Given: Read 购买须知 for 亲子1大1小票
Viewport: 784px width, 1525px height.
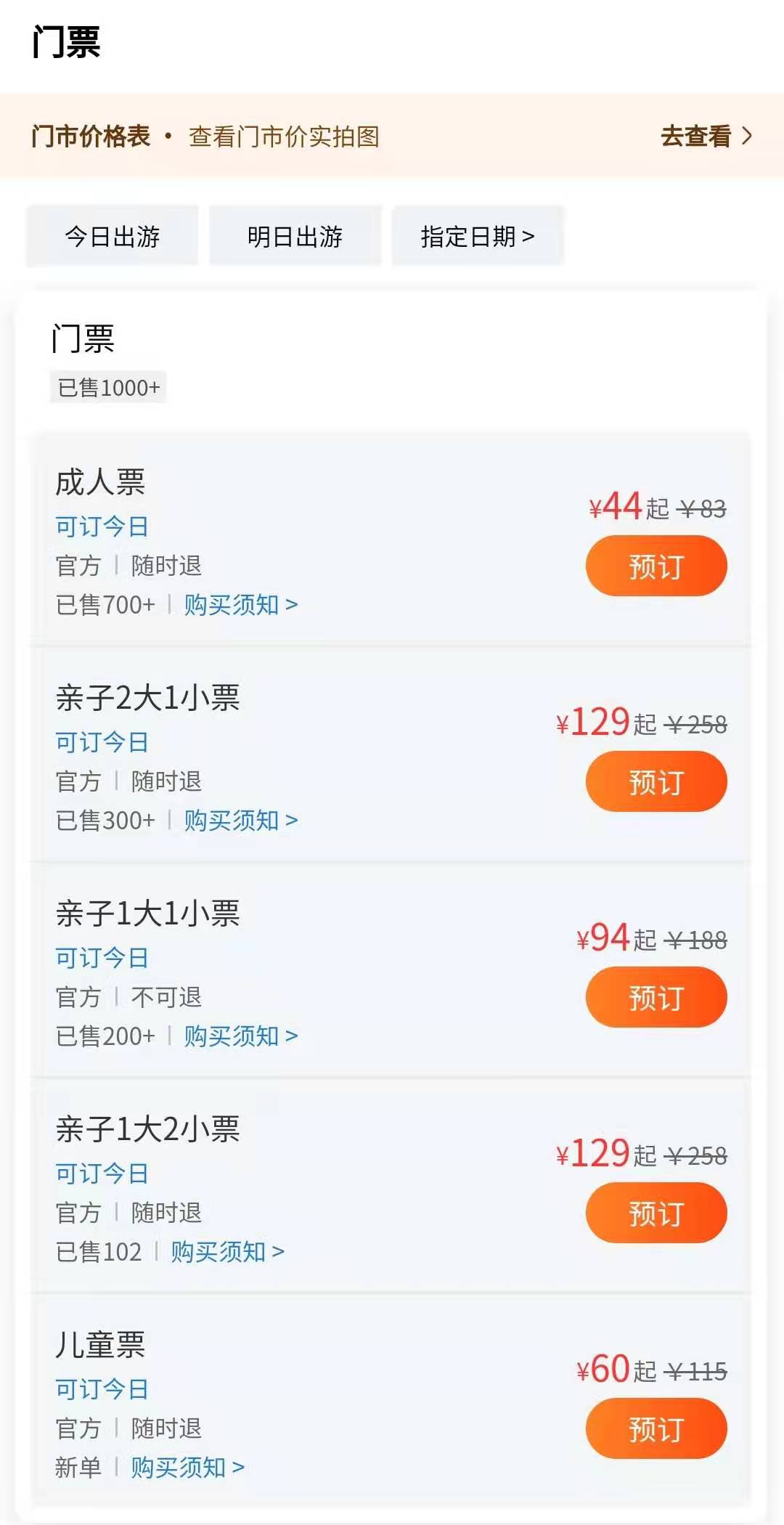Looking at the screenshot, I should tap(240, 1036).
